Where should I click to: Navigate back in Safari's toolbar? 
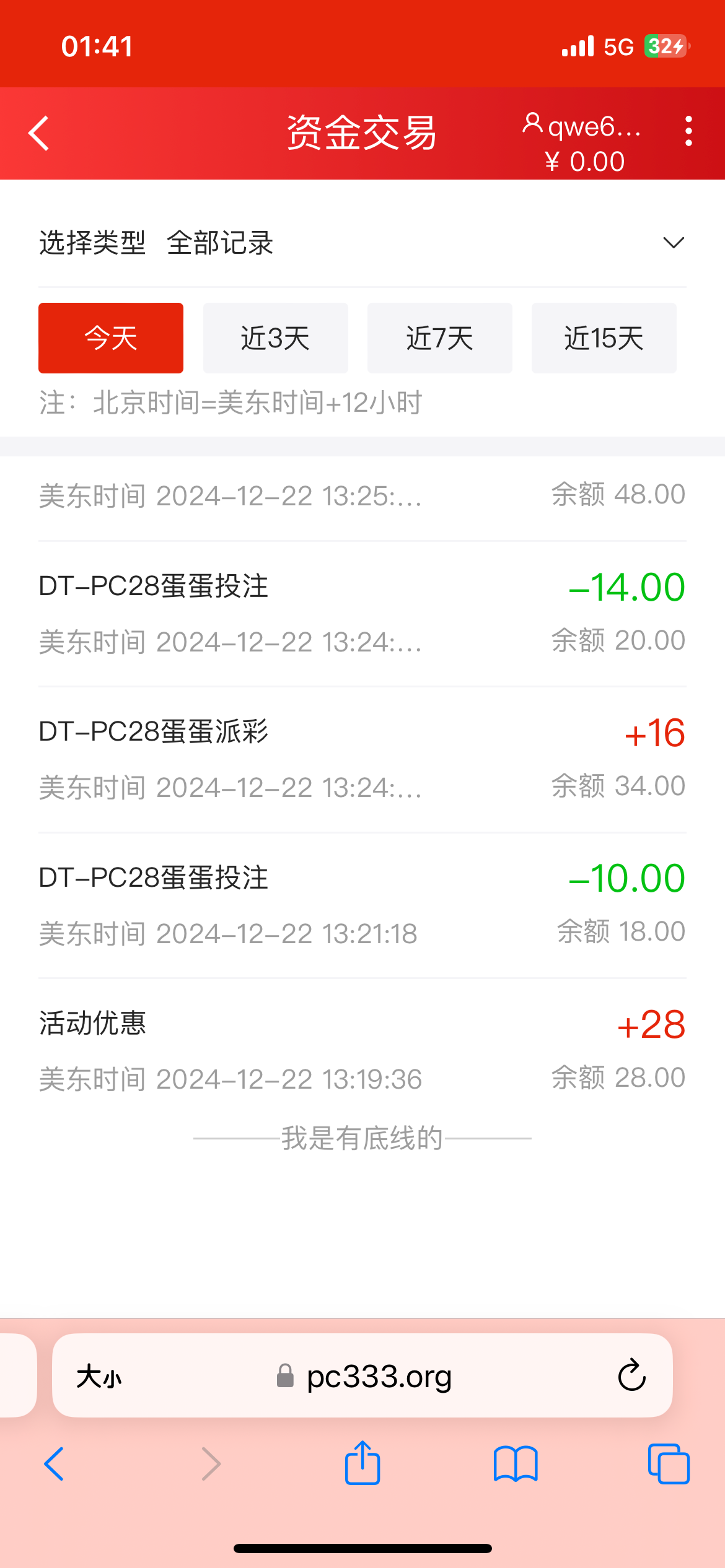(54, 1464)
